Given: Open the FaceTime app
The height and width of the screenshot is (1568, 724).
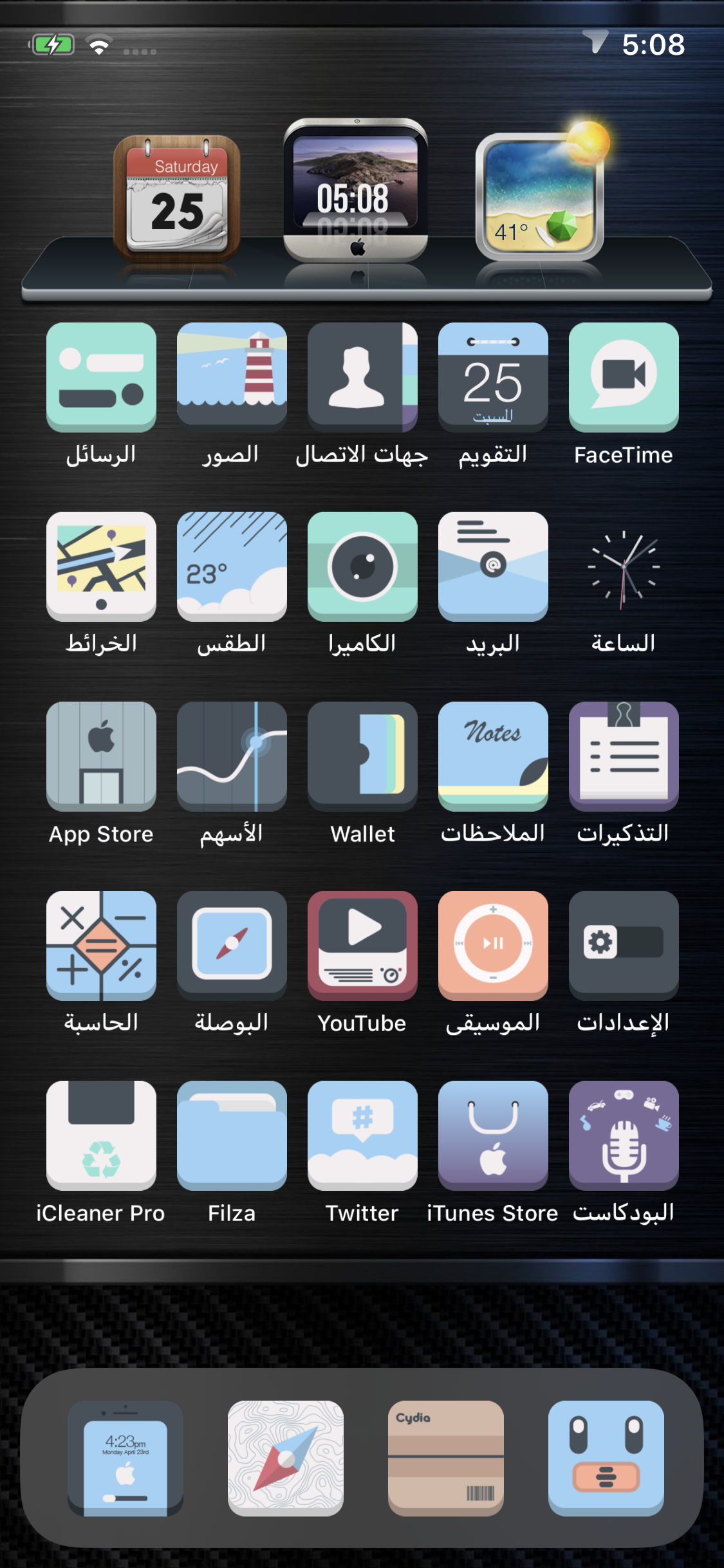Looking at the screenshot, I should pos(623,377).
